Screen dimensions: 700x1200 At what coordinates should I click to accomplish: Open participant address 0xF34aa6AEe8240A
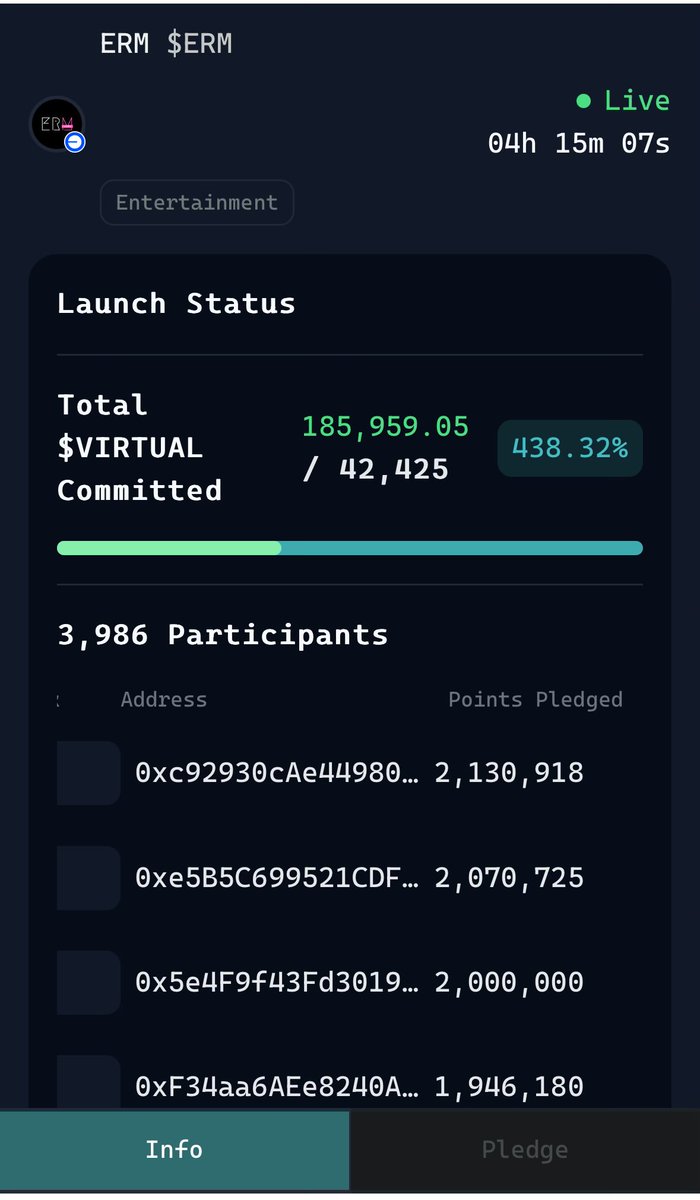[x=277, y=1086]
